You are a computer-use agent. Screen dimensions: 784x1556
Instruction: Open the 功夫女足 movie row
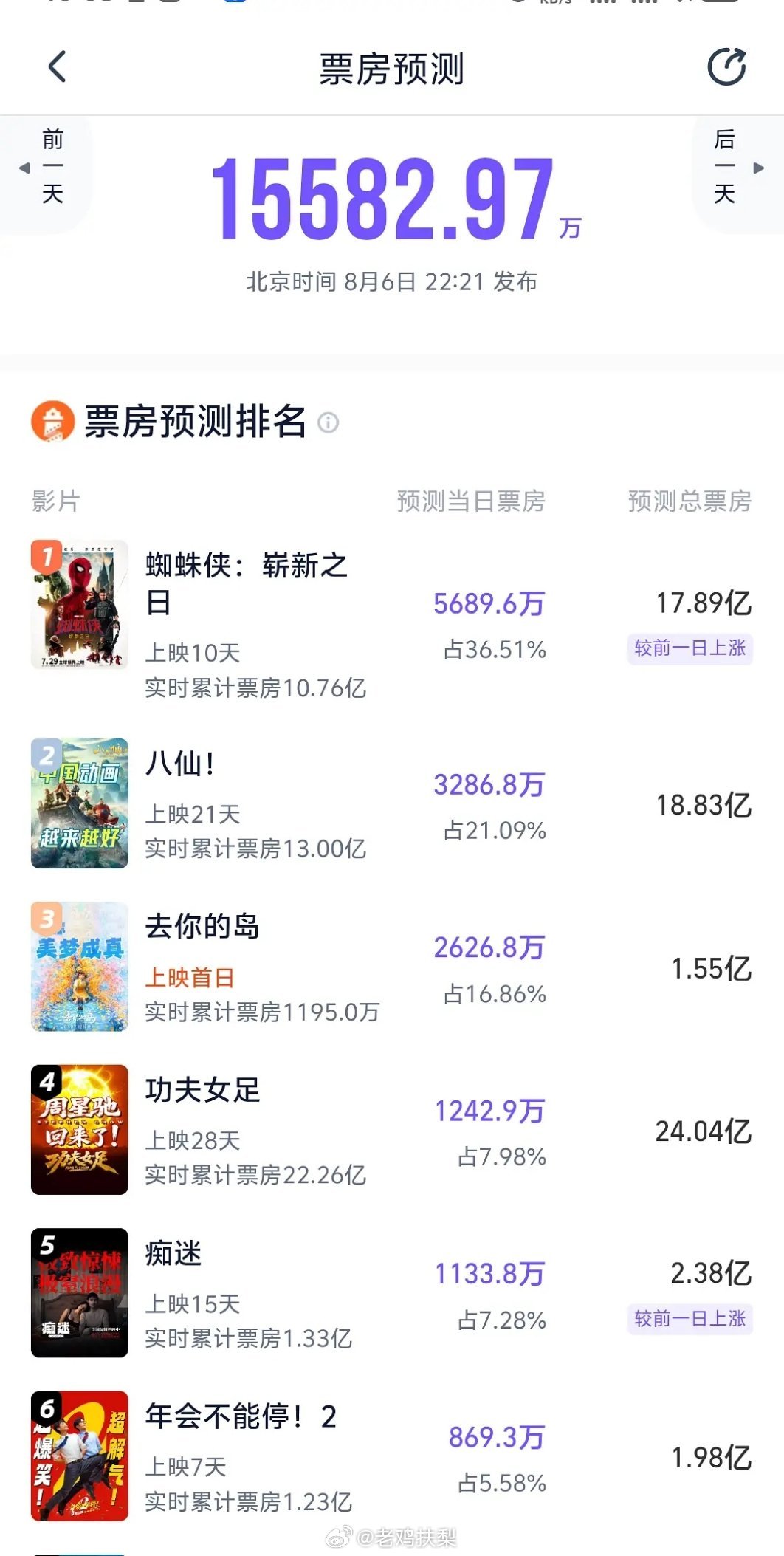392,1131
